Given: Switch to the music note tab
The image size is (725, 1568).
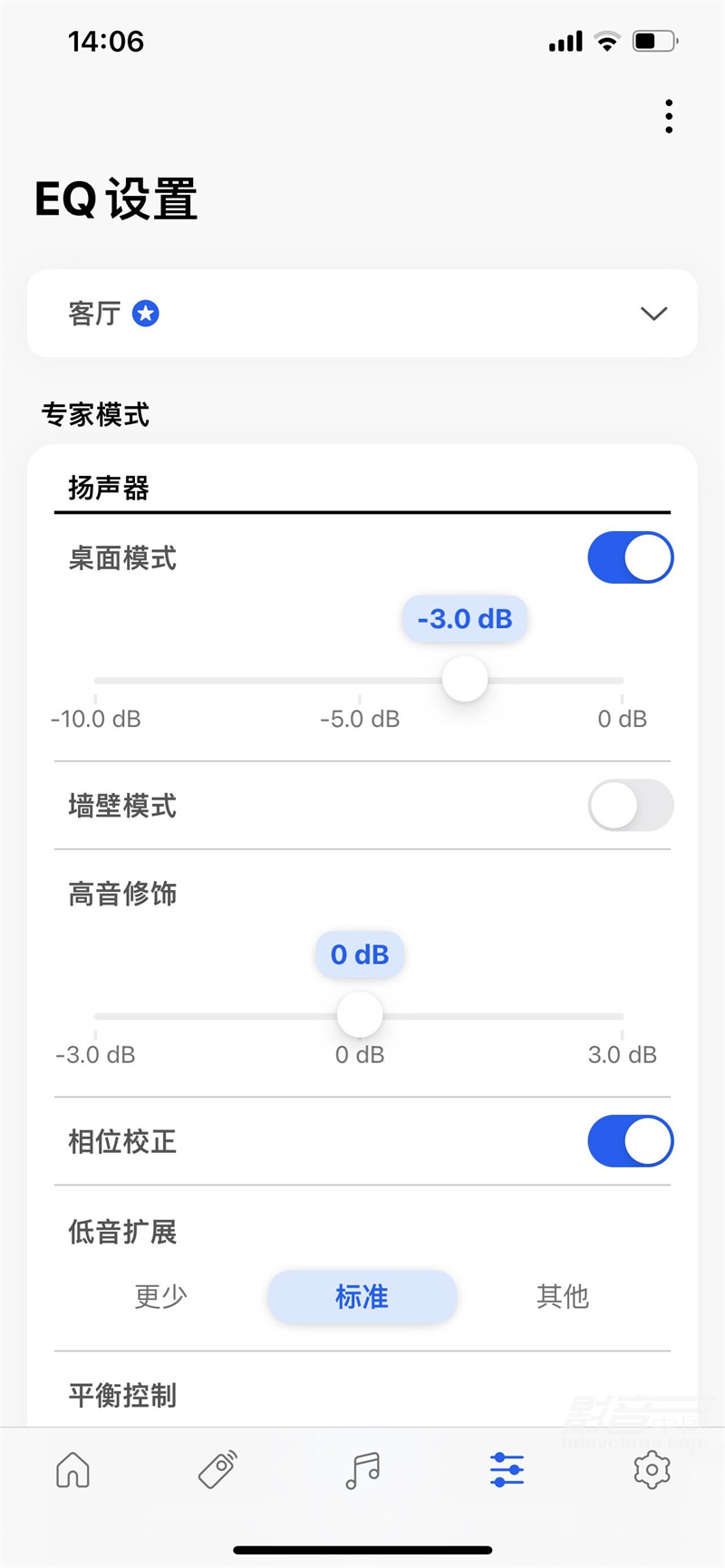Looking at the screenshot, I should tap(362, 1469).
